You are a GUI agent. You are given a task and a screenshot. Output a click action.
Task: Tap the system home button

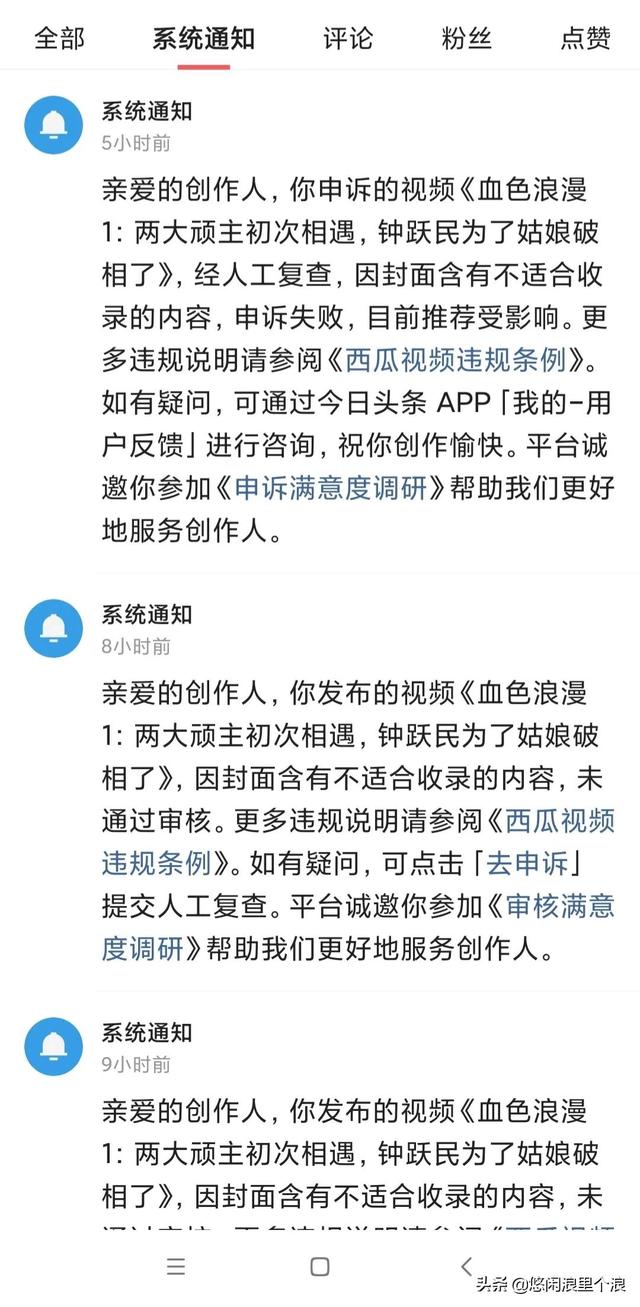[x=320, y=1267]
